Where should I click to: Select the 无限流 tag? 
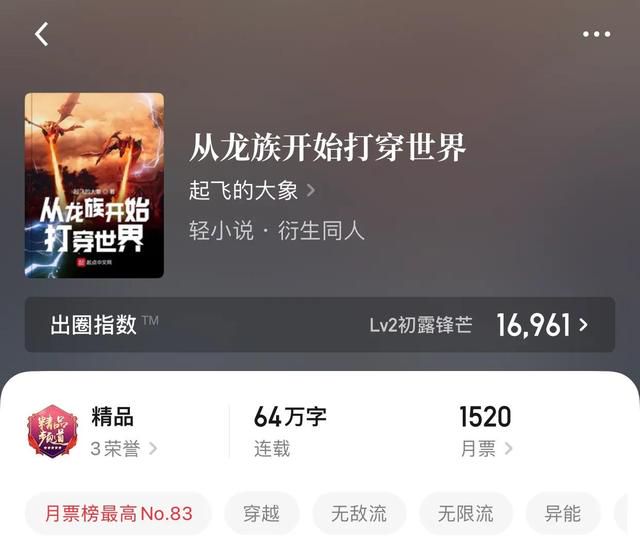pyautogui.click(x=465, y=514)
